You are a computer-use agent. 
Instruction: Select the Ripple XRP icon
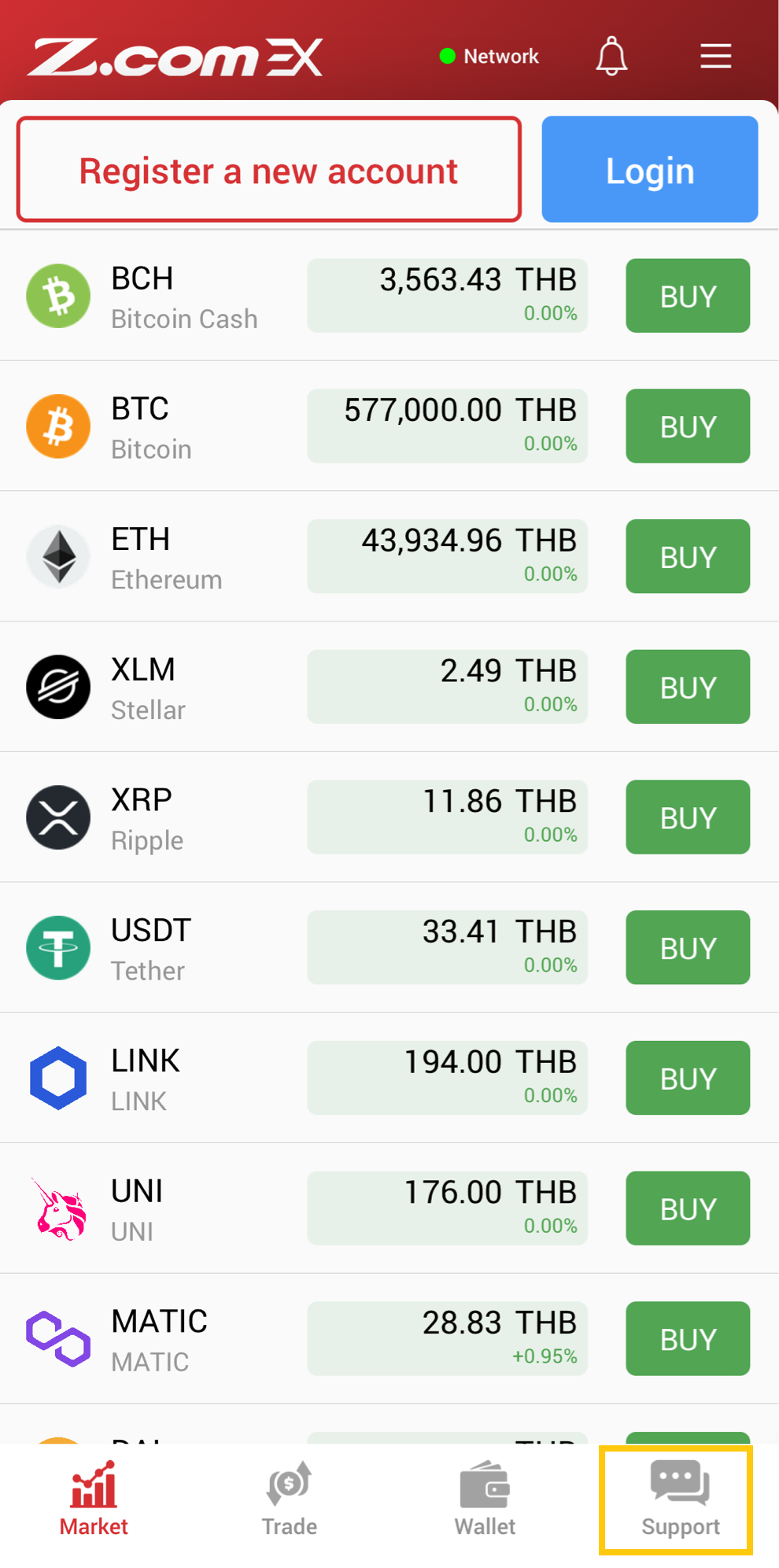(57, 817)
